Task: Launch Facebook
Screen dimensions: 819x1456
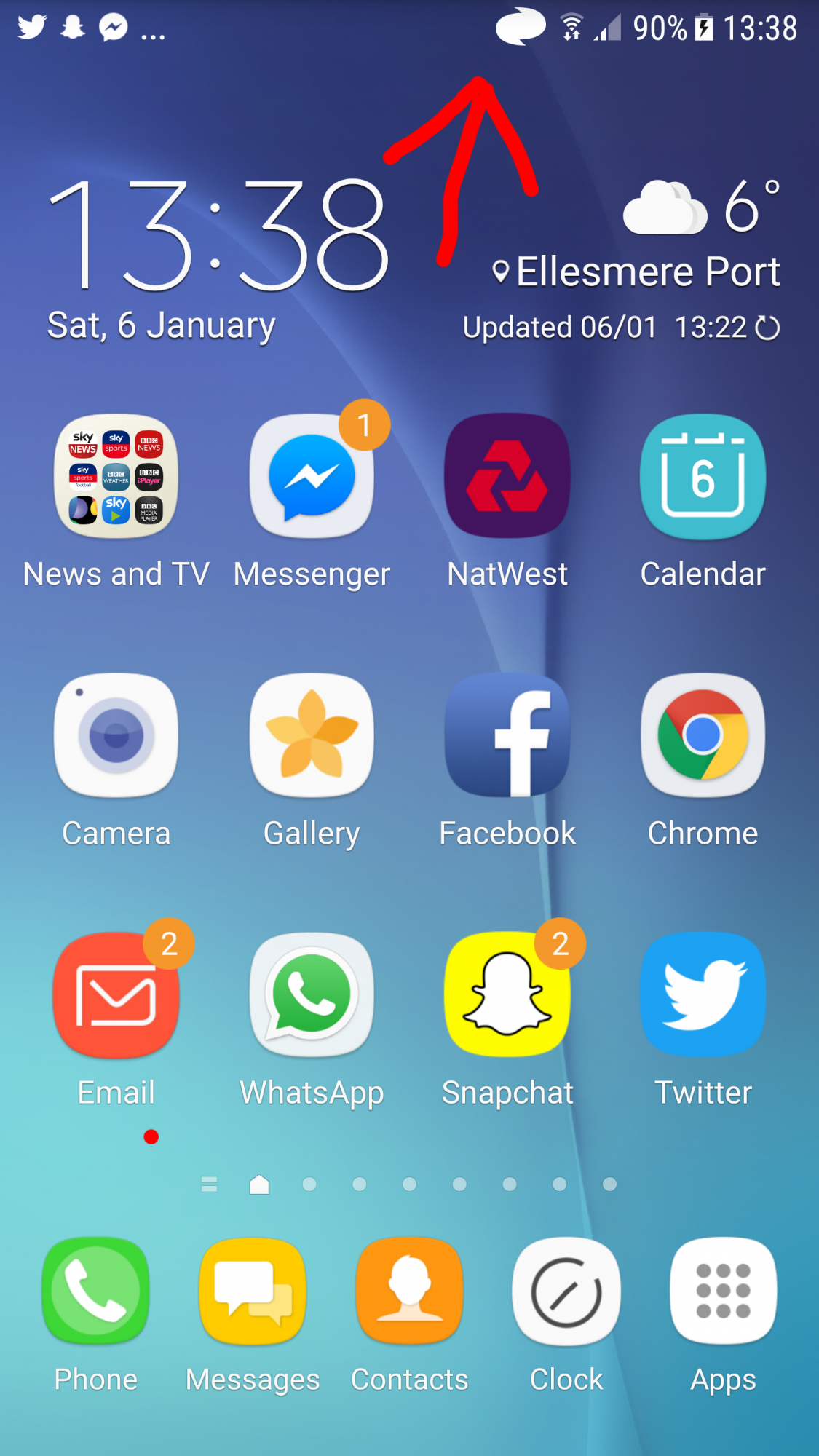Action: pyautogui.click(x=507, y=736)
